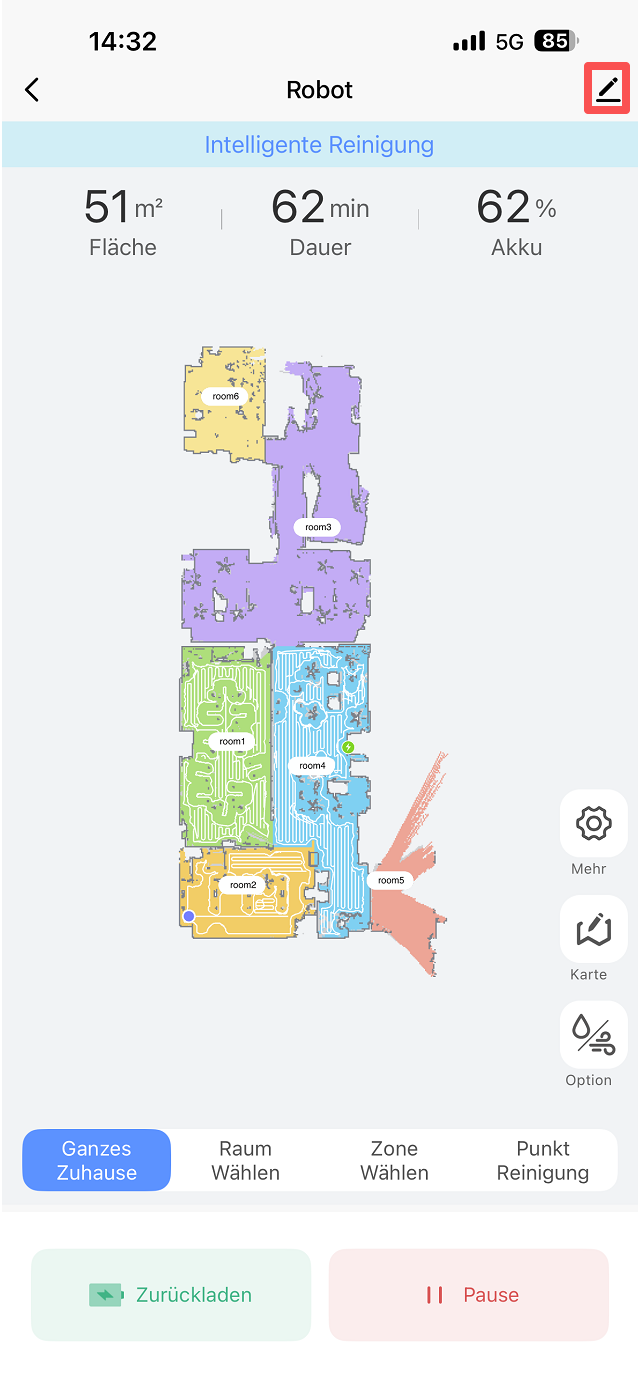This screenshot has height=1374, width=638.
Task: Pause the cleaning run
Action: coord(469,1295)
